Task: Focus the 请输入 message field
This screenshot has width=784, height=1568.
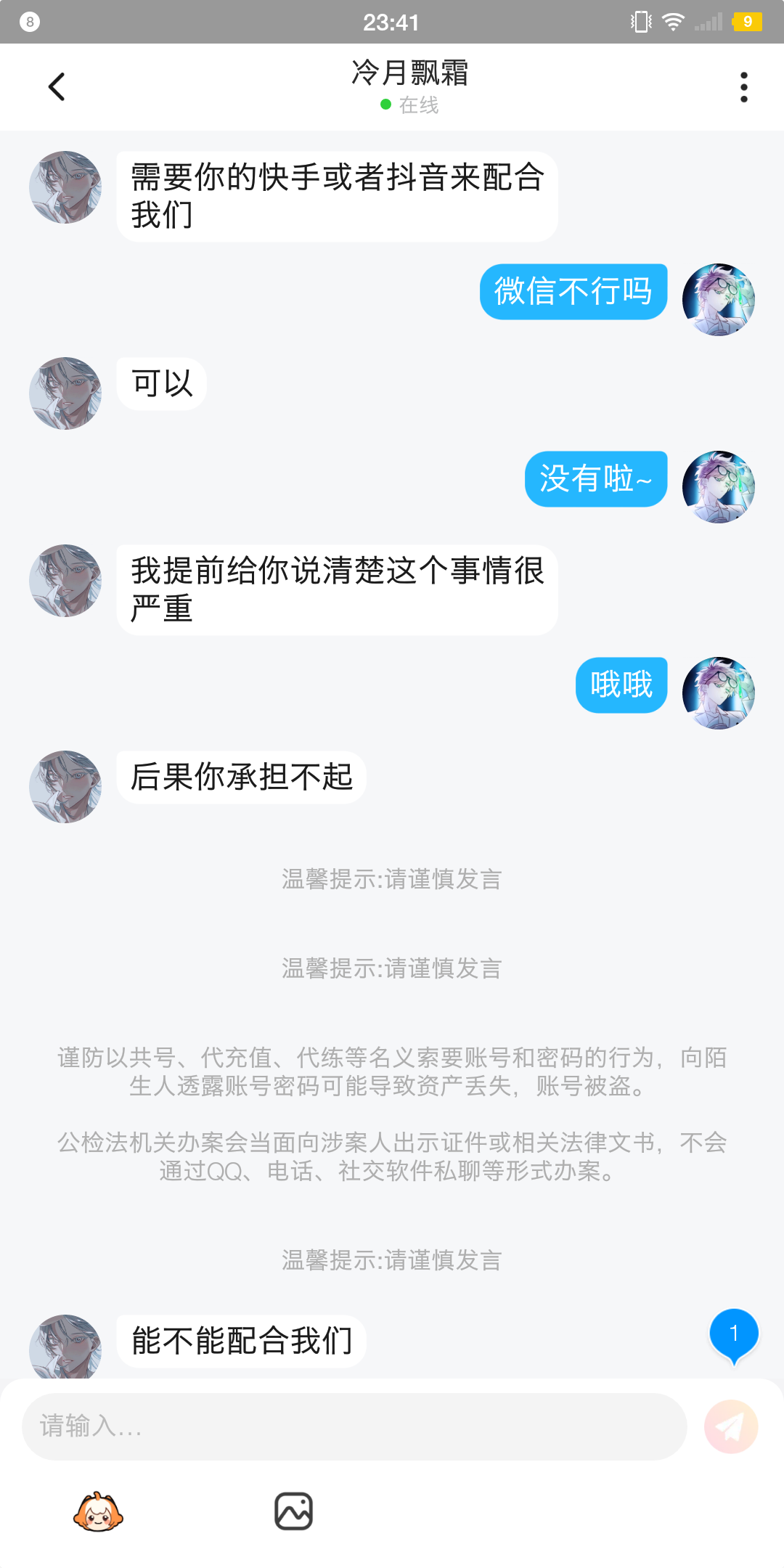Action: [354, 1426]
